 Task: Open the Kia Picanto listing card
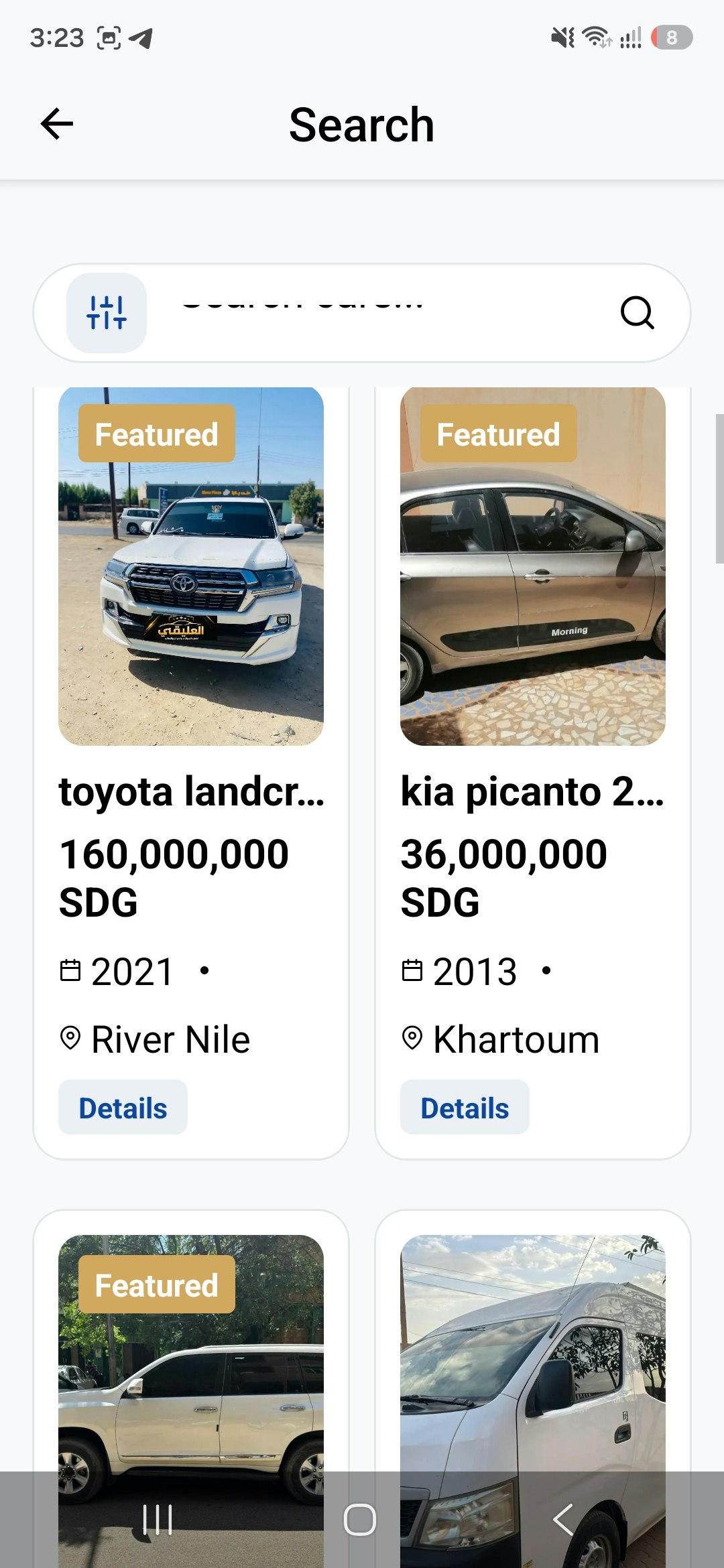coord(533,773)
